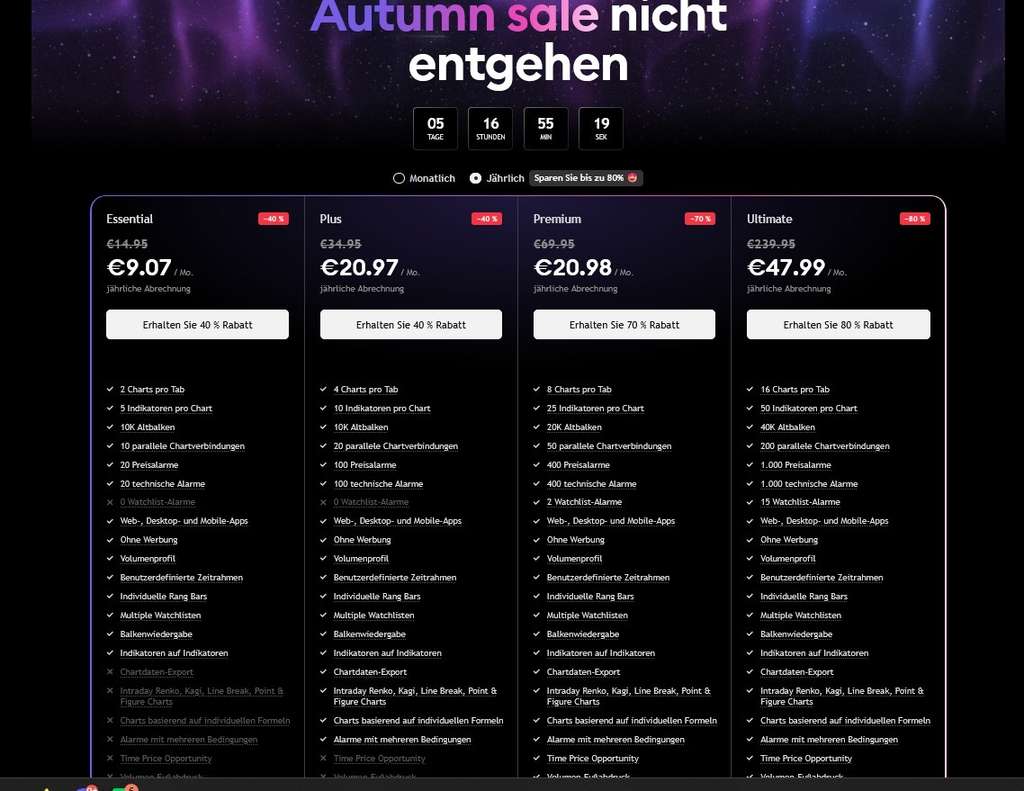This screenshot has height=791, width=1024.
Task: Open 2 Charts pro Tab feature info
Action: tap(152, 389)
